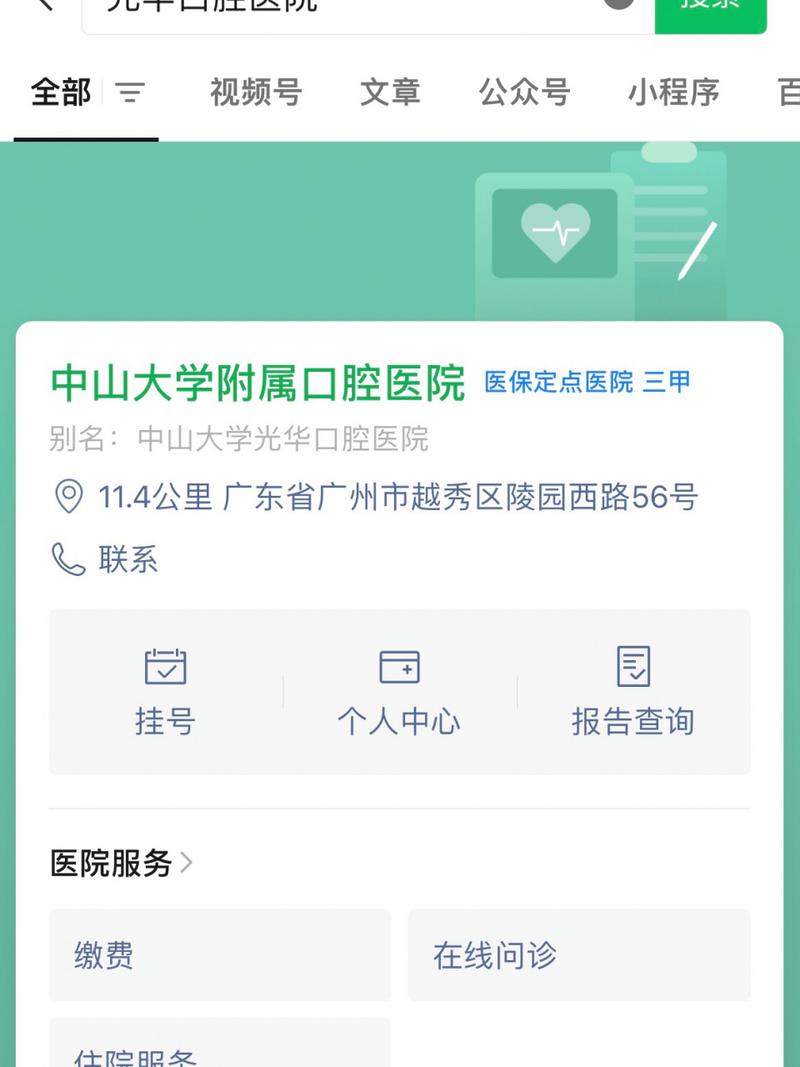
Task: Go to the 小程序 tab
Action: pyautogui.click(x=673, y=93)
